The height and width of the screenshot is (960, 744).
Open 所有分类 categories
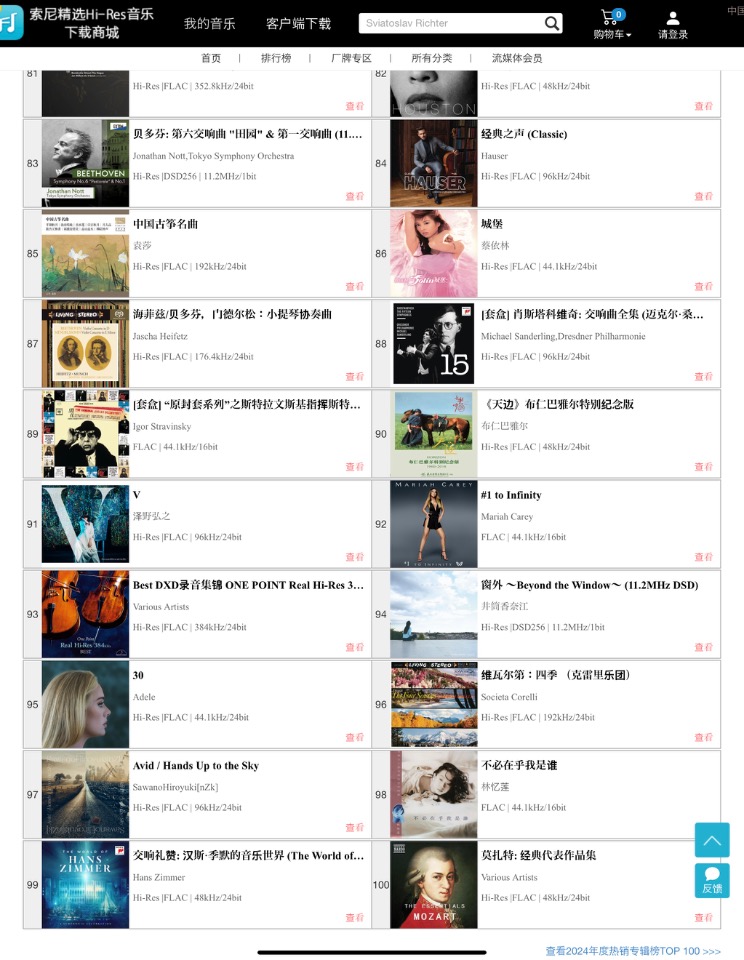pyautogui.click(x=432, y=58)
